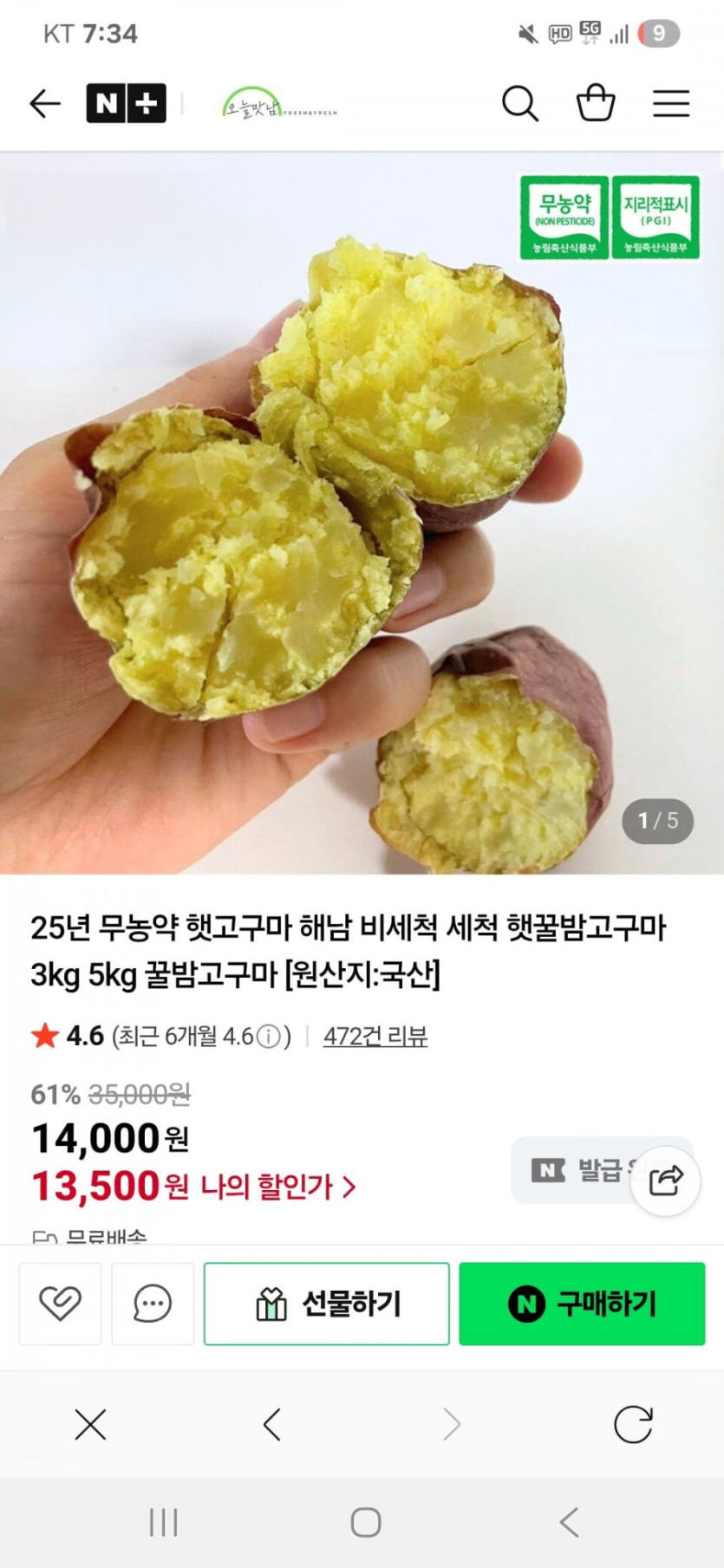The height and width of the screenshot is (1568, 724).
Task: Open the search icon
Action: 520,103
